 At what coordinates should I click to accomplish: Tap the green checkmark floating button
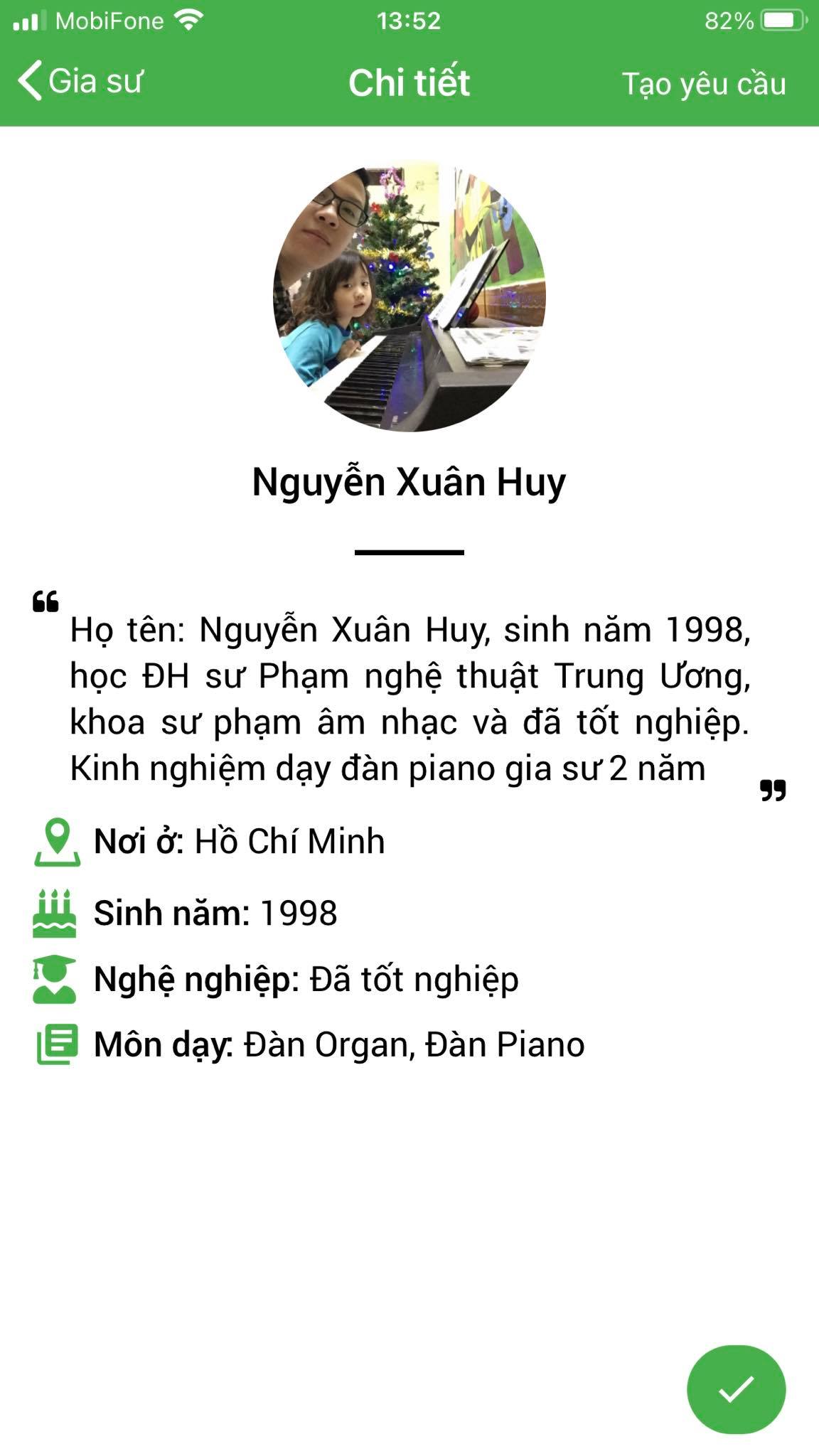[736, 1389]
